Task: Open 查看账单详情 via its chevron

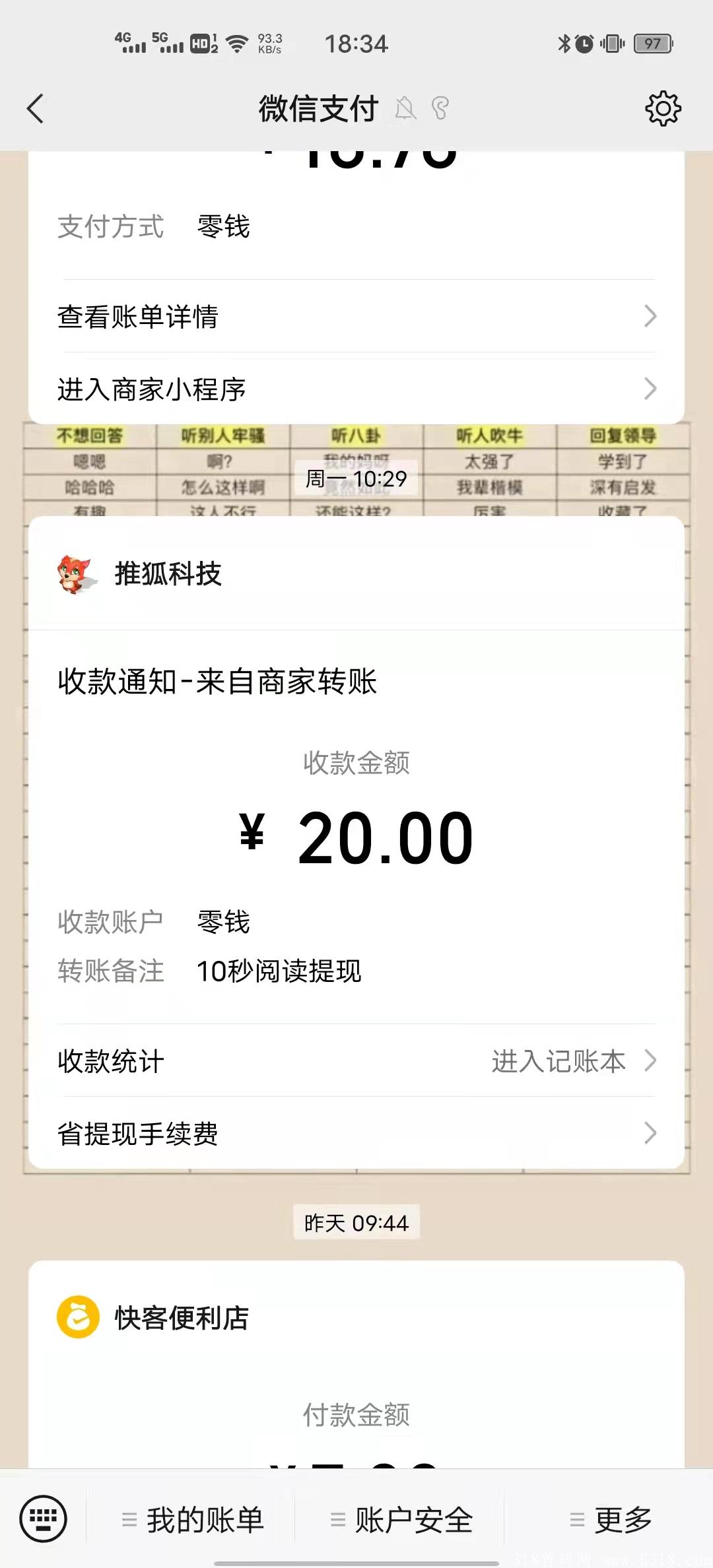Action: (649, 317)
